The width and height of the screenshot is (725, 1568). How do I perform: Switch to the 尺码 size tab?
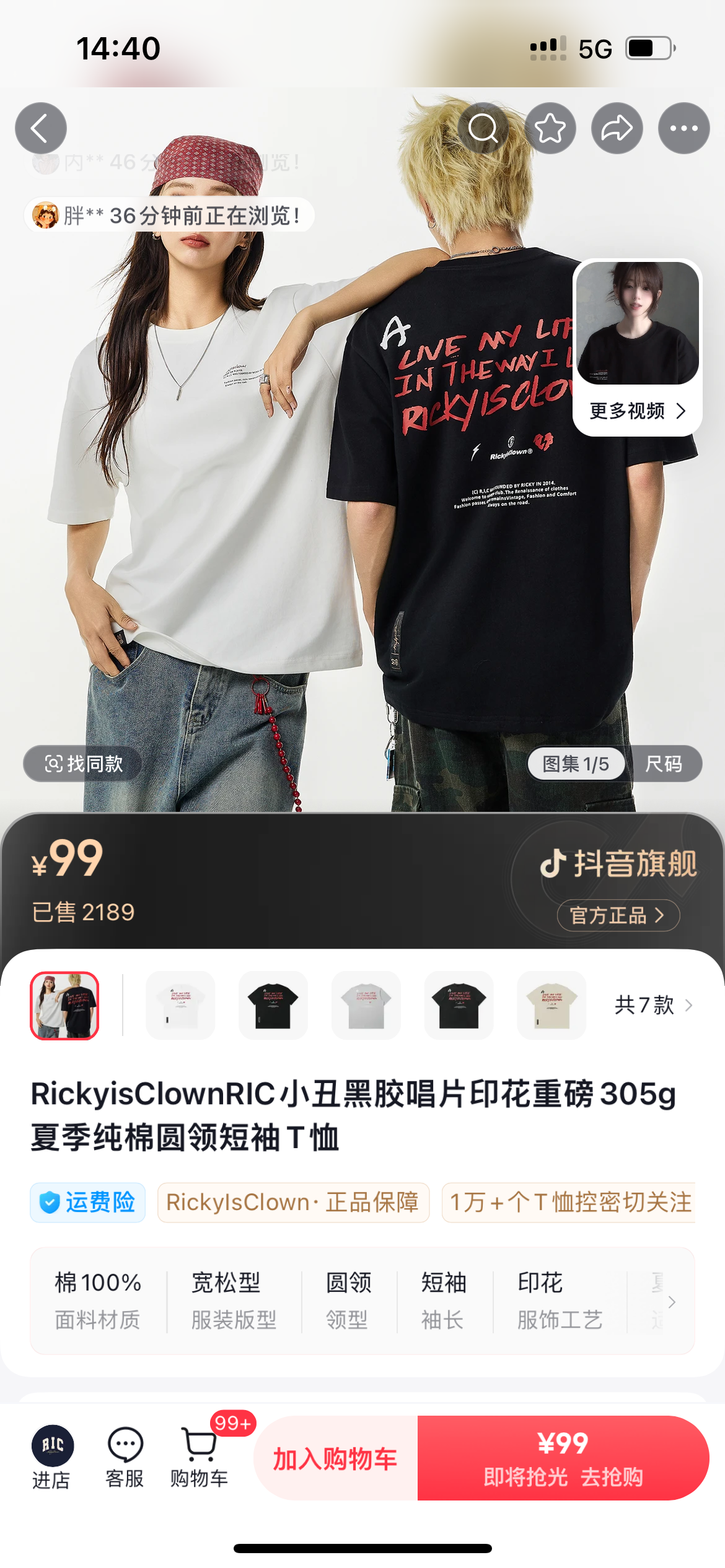click(x=664, y=764)
